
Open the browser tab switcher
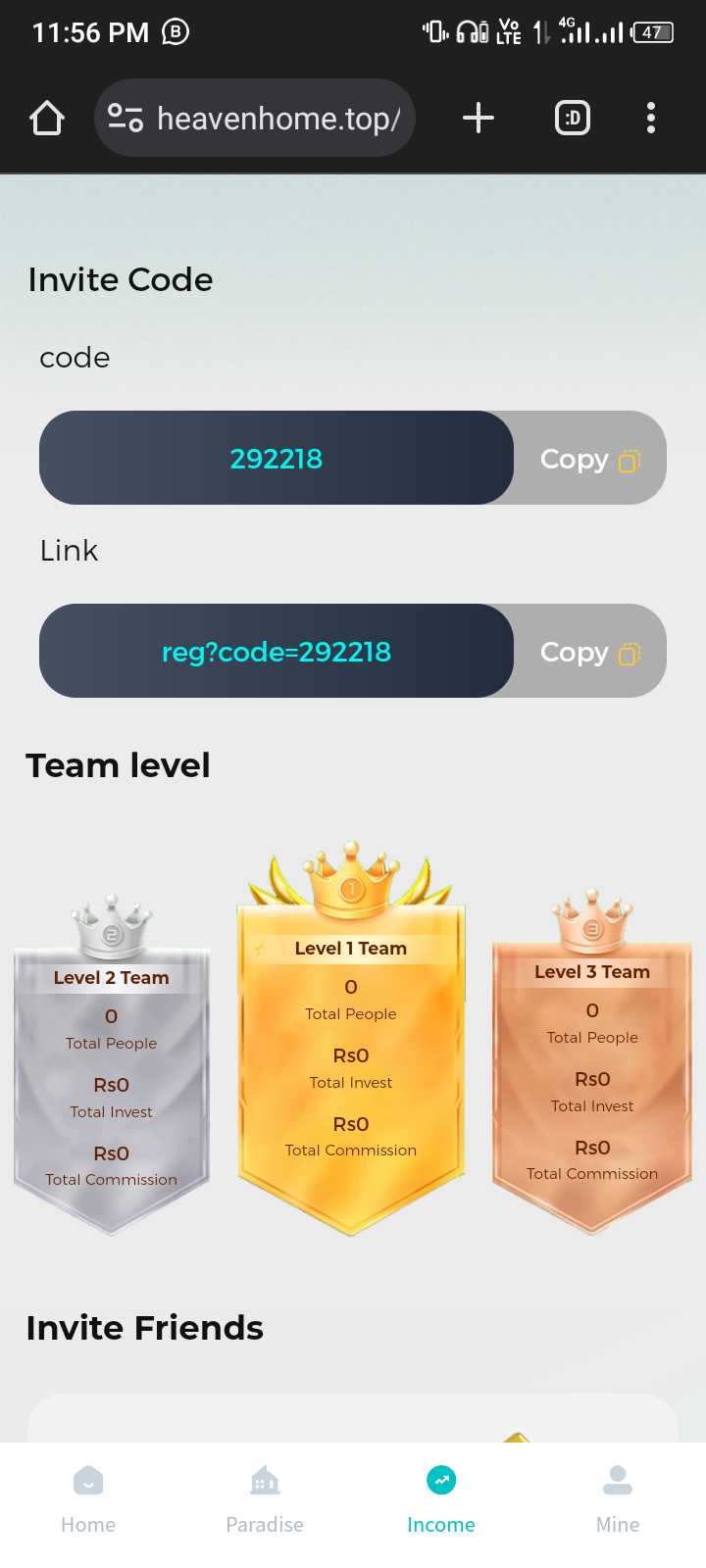tap(573, 119)
